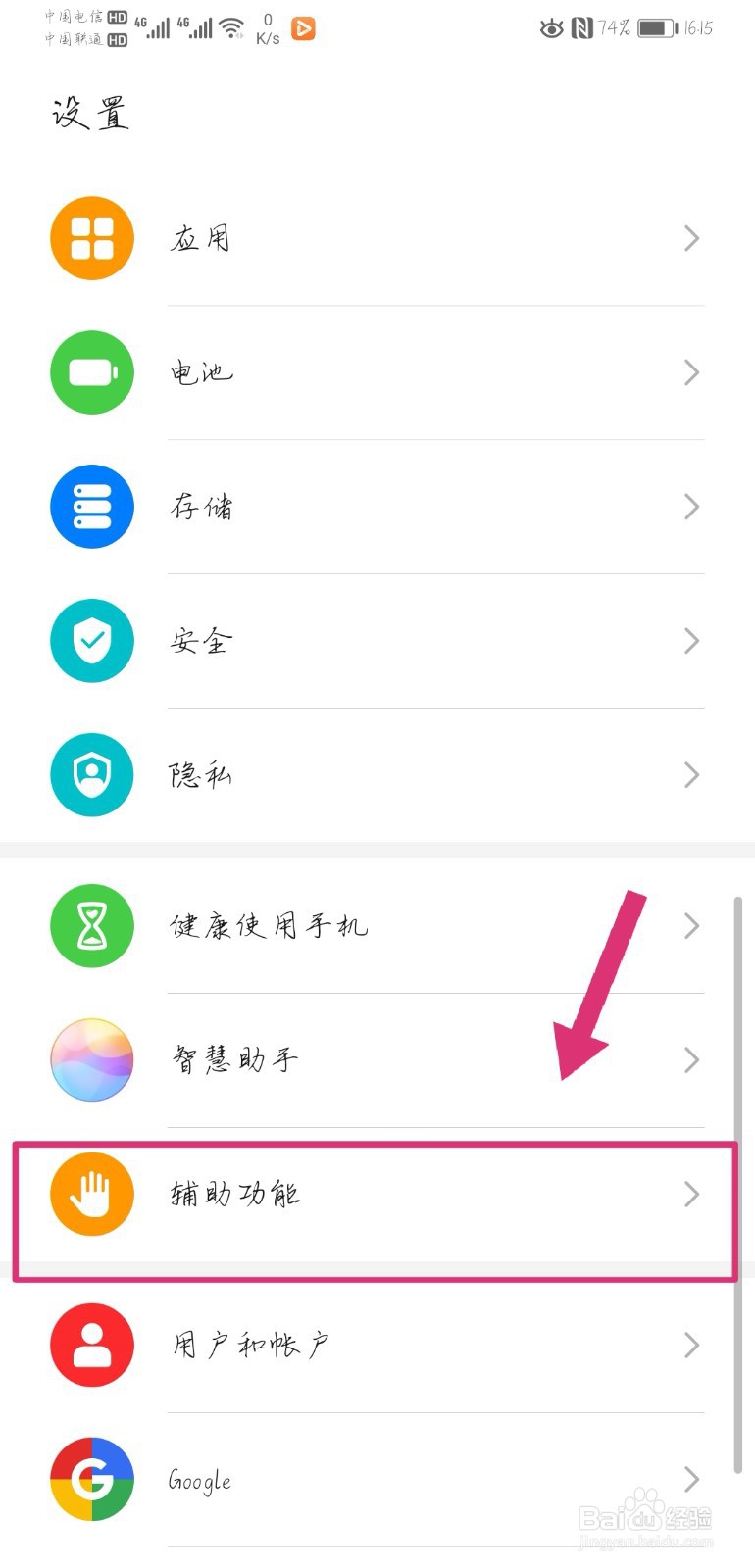Viewport: 755px width, 1568px height.
Task: Open the Google G icon
Action: [x=91, y=1480]
